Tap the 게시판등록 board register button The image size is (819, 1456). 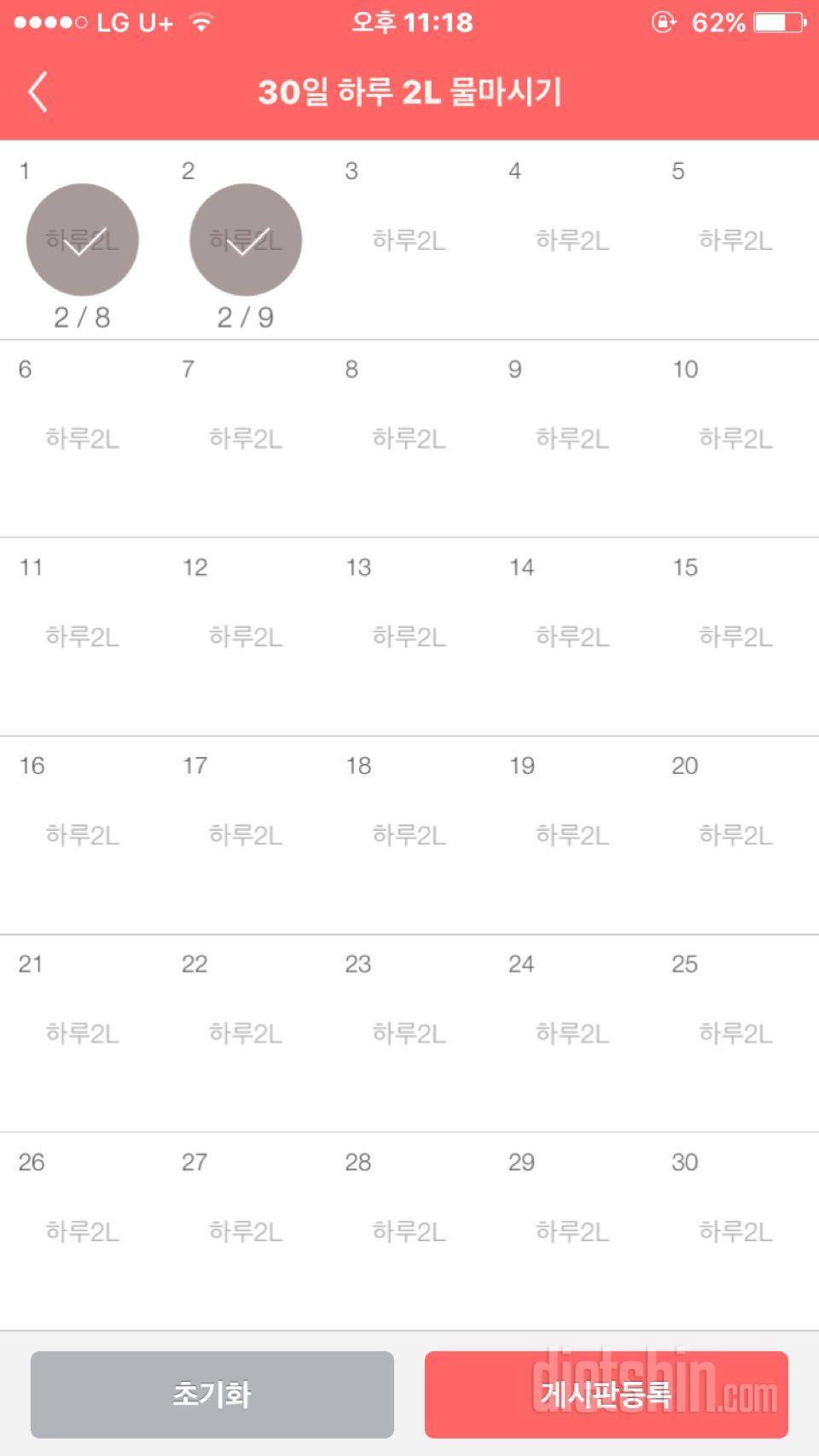607,1395
